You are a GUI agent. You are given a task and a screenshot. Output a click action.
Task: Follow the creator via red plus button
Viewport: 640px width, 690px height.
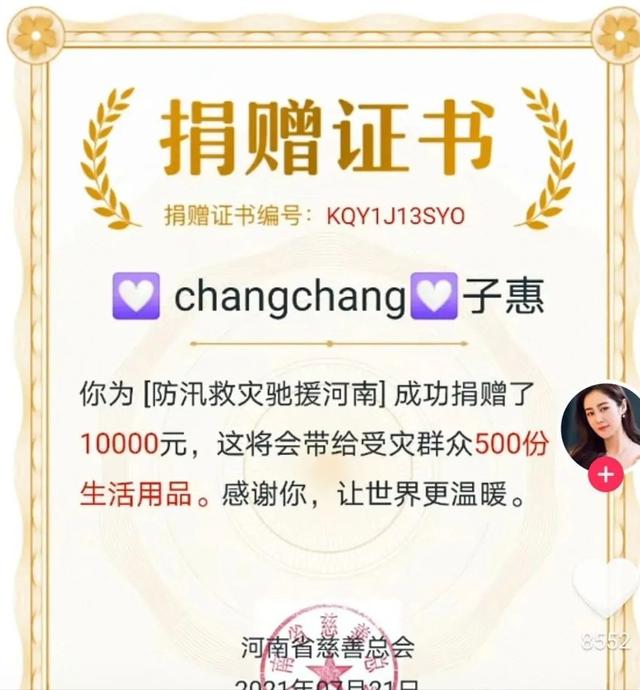pyautogui.click(x=605, y=474)
